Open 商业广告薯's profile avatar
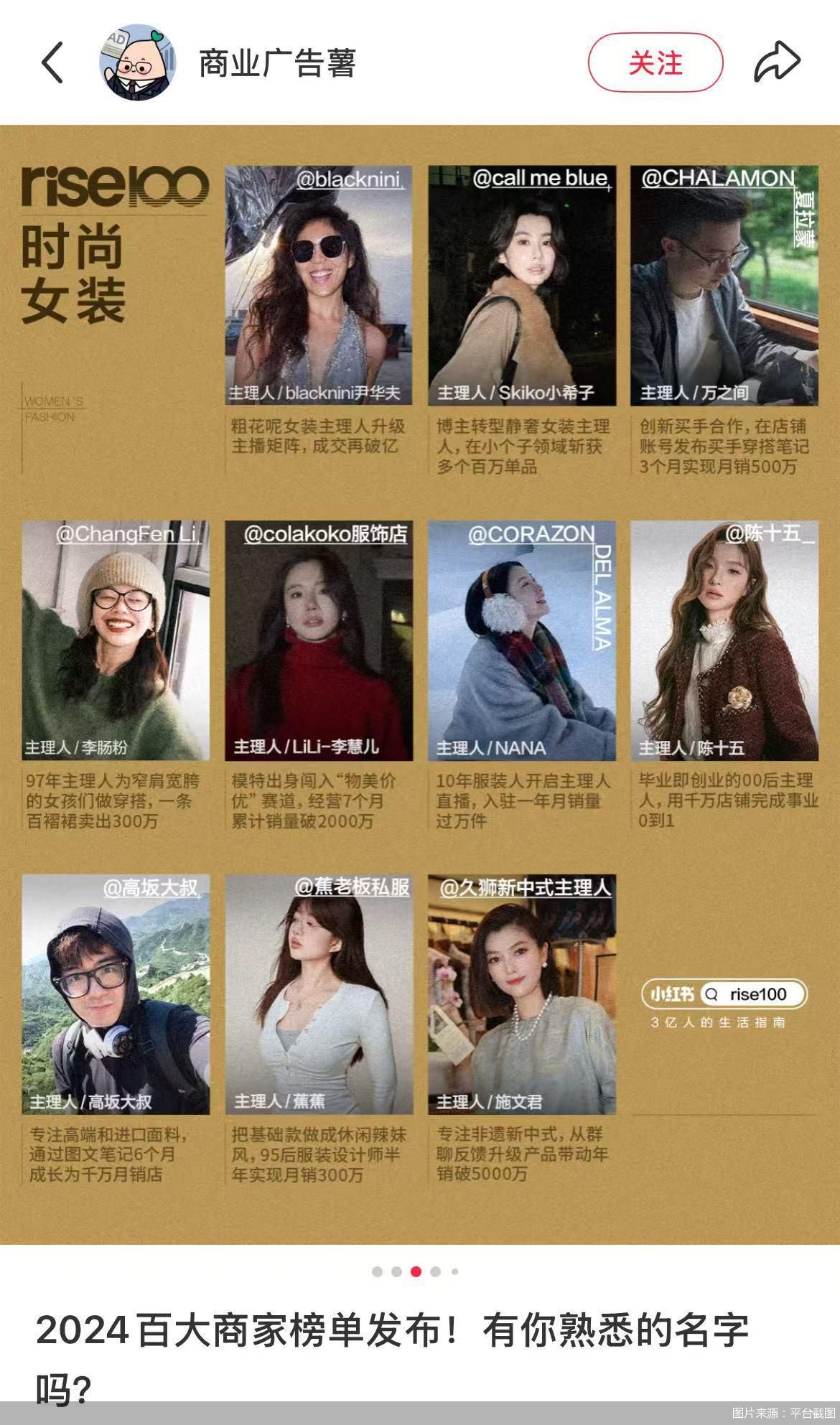This screenshot has width=840, height=1425. pyautogui.click(x=137, y=63)
